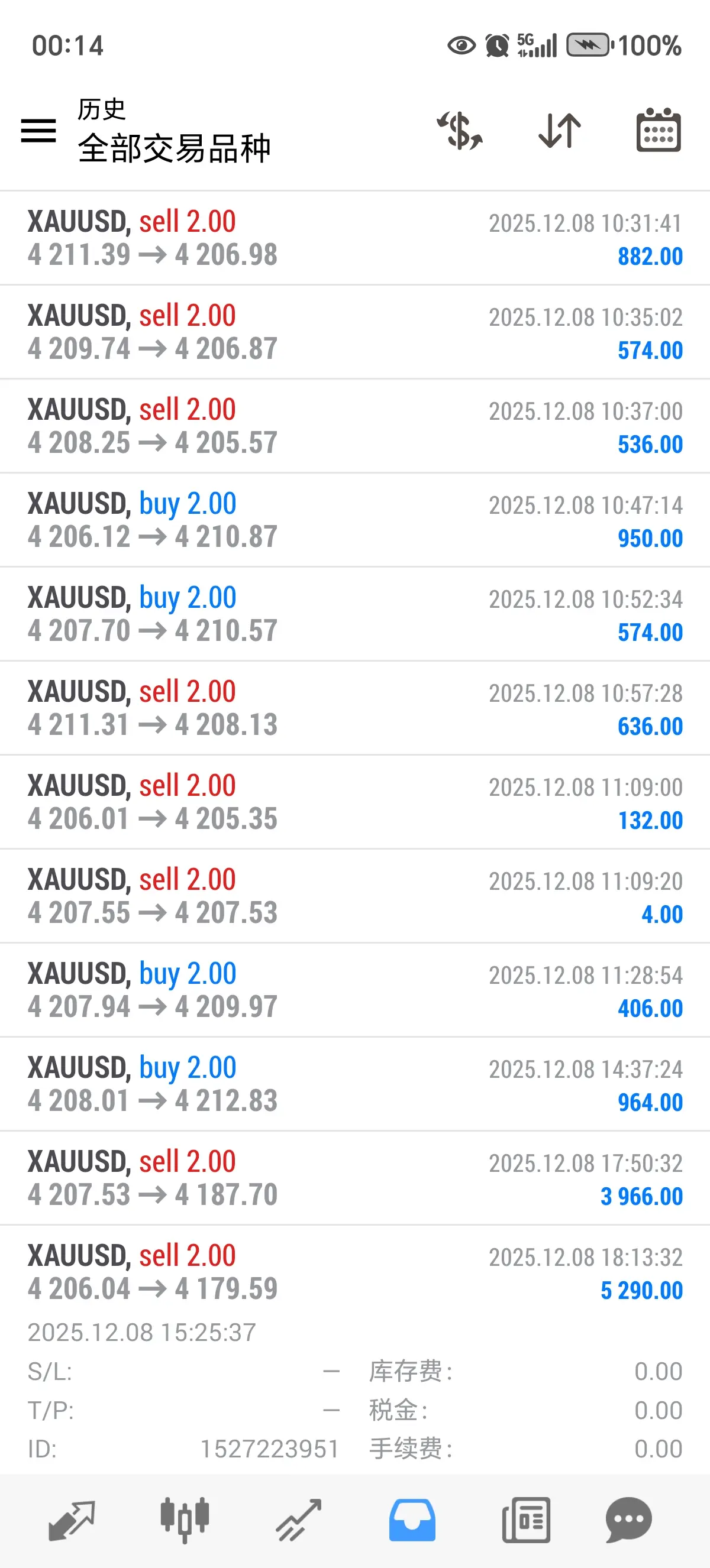Screen dimensions: 710x1568
Task: Expand the sell trade closed at 10:31:41
Action: (355, 238)
